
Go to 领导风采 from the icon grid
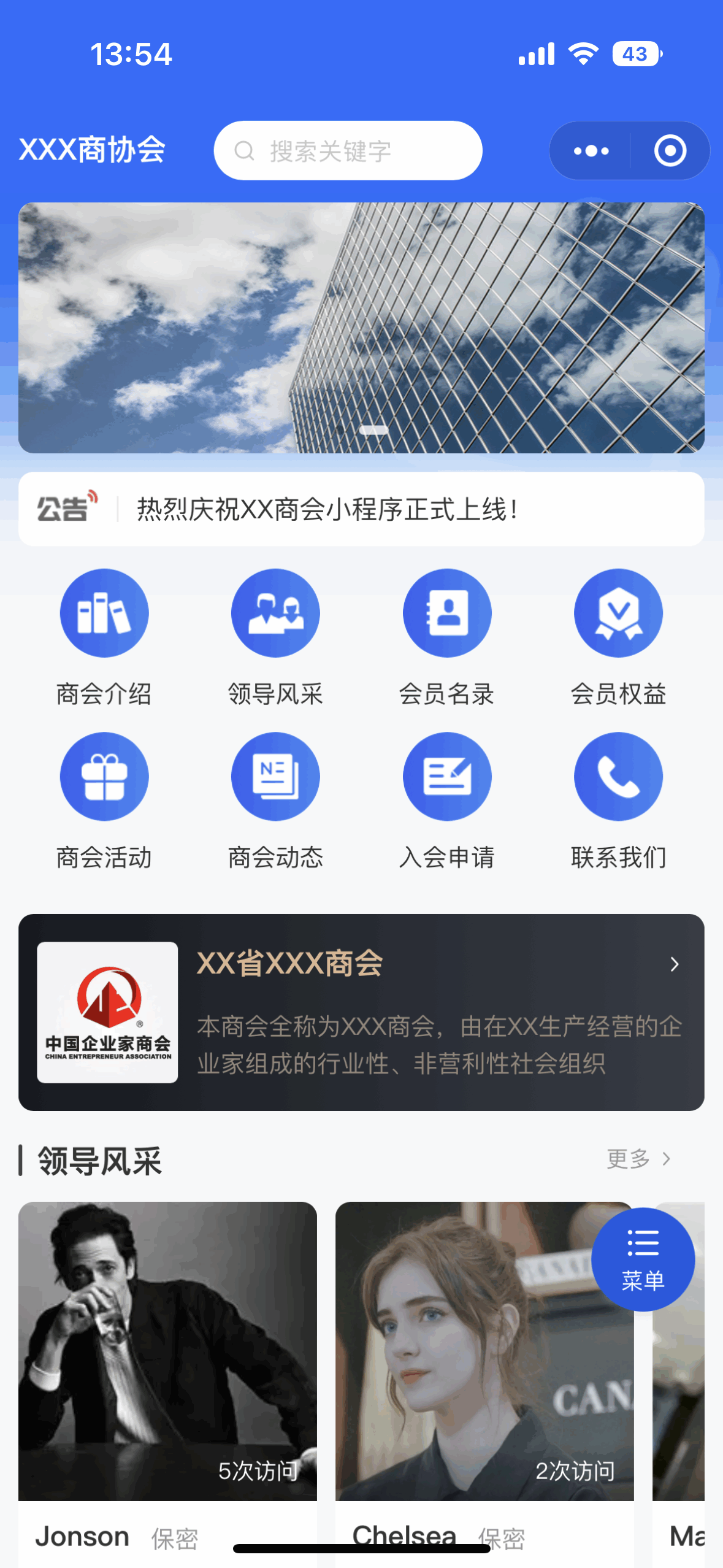point(275,637)
